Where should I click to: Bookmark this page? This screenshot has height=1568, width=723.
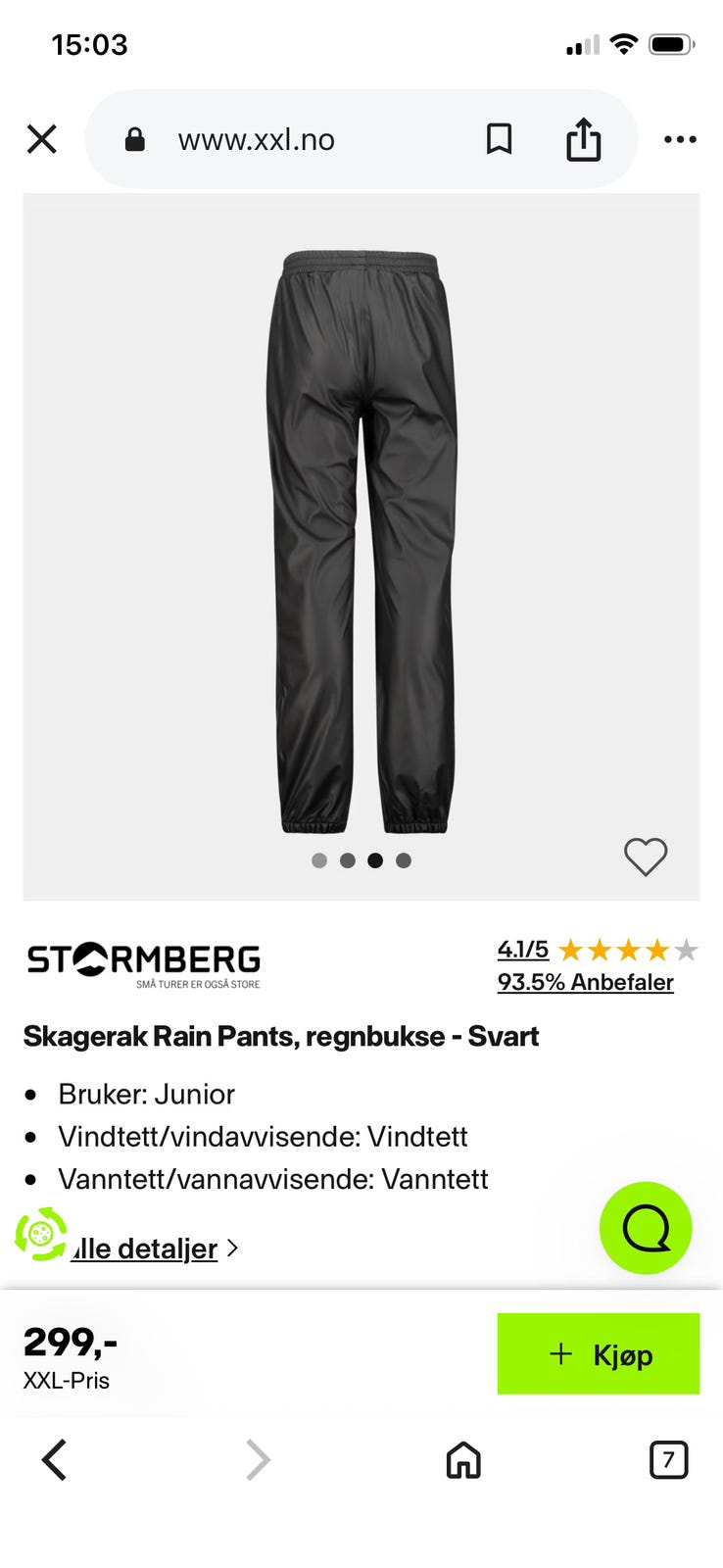[500, 139]
